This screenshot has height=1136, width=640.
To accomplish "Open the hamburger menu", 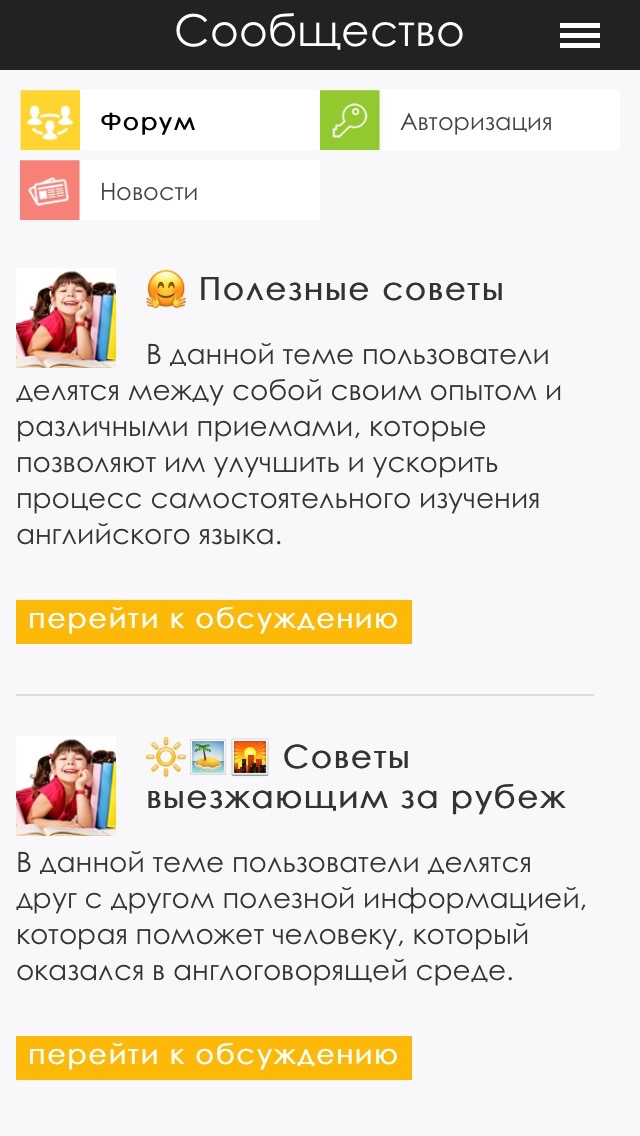I will (579, 36).
